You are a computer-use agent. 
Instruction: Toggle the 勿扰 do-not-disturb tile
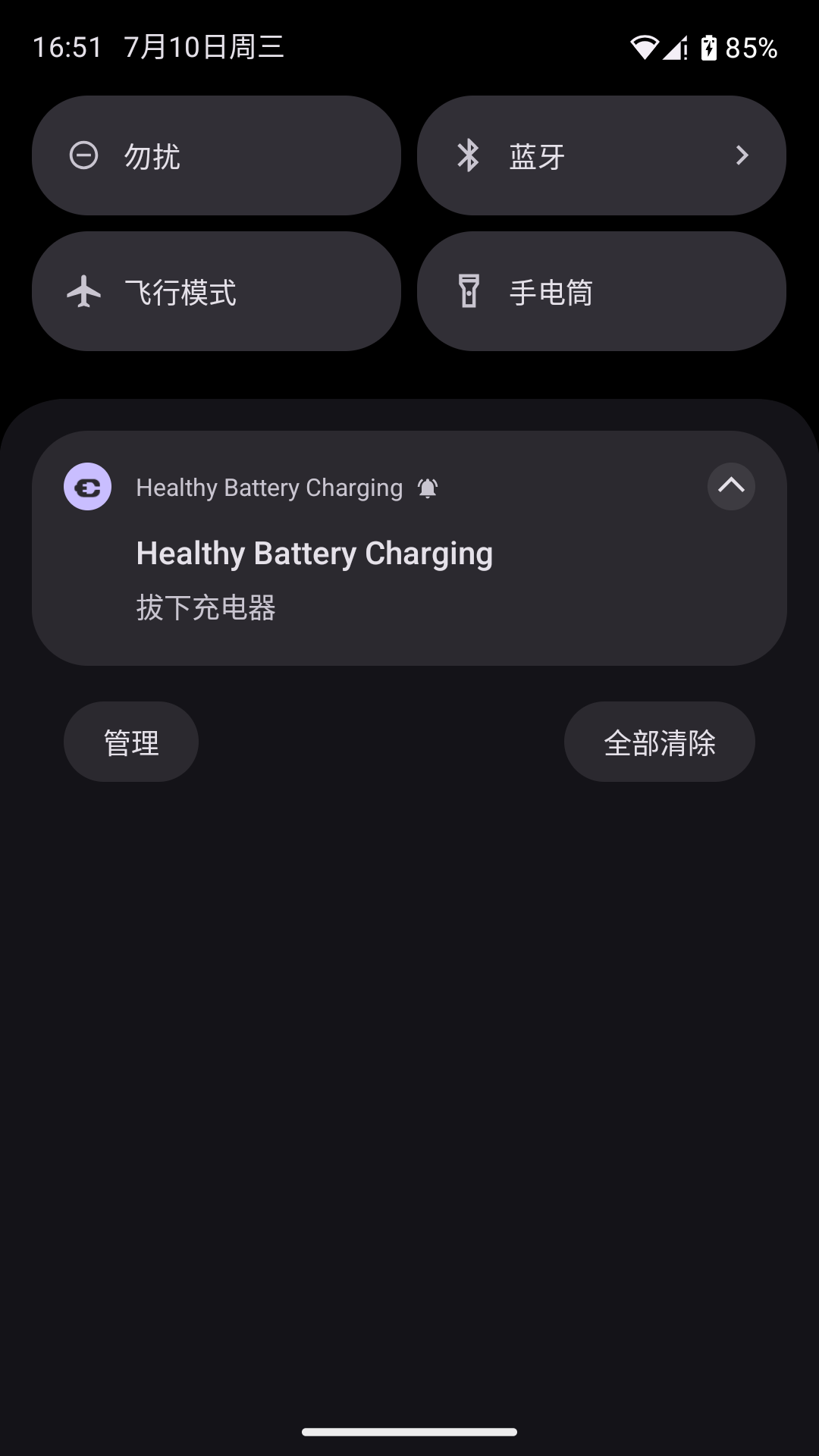pyautogui.click(x=216, y=155)
